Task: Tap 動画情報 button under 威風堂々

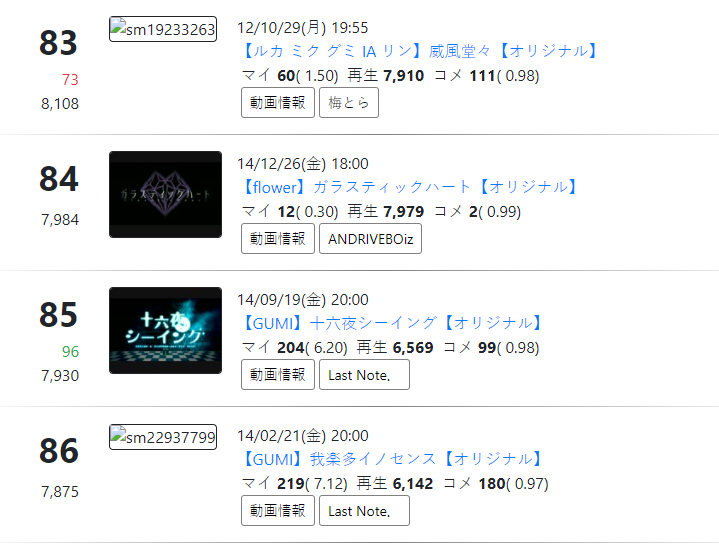Action: 278,103
